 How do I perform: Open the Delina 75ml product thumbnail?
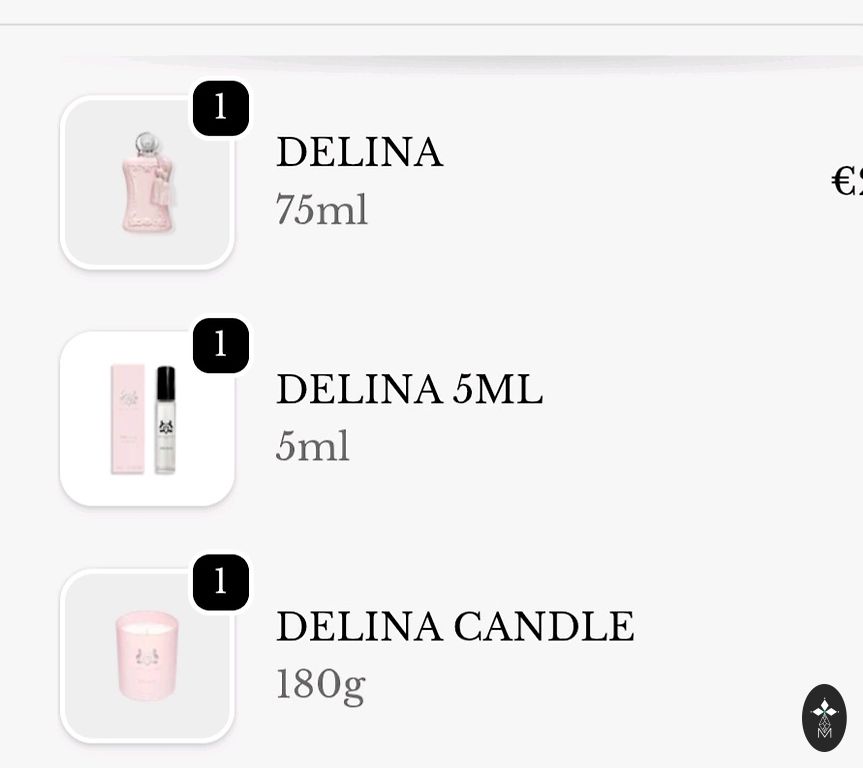[x=147, y=183]
